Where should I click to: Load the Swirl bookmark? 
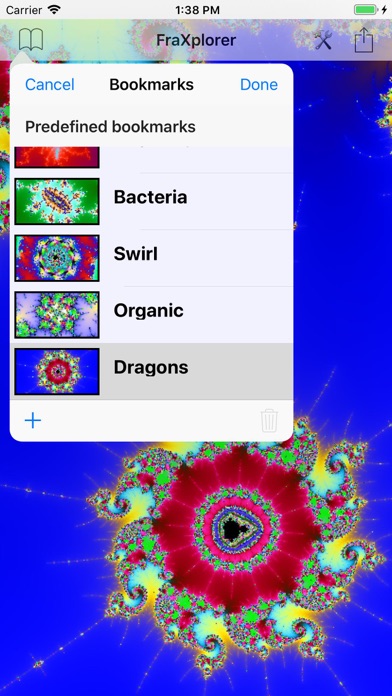click(151, 258)
